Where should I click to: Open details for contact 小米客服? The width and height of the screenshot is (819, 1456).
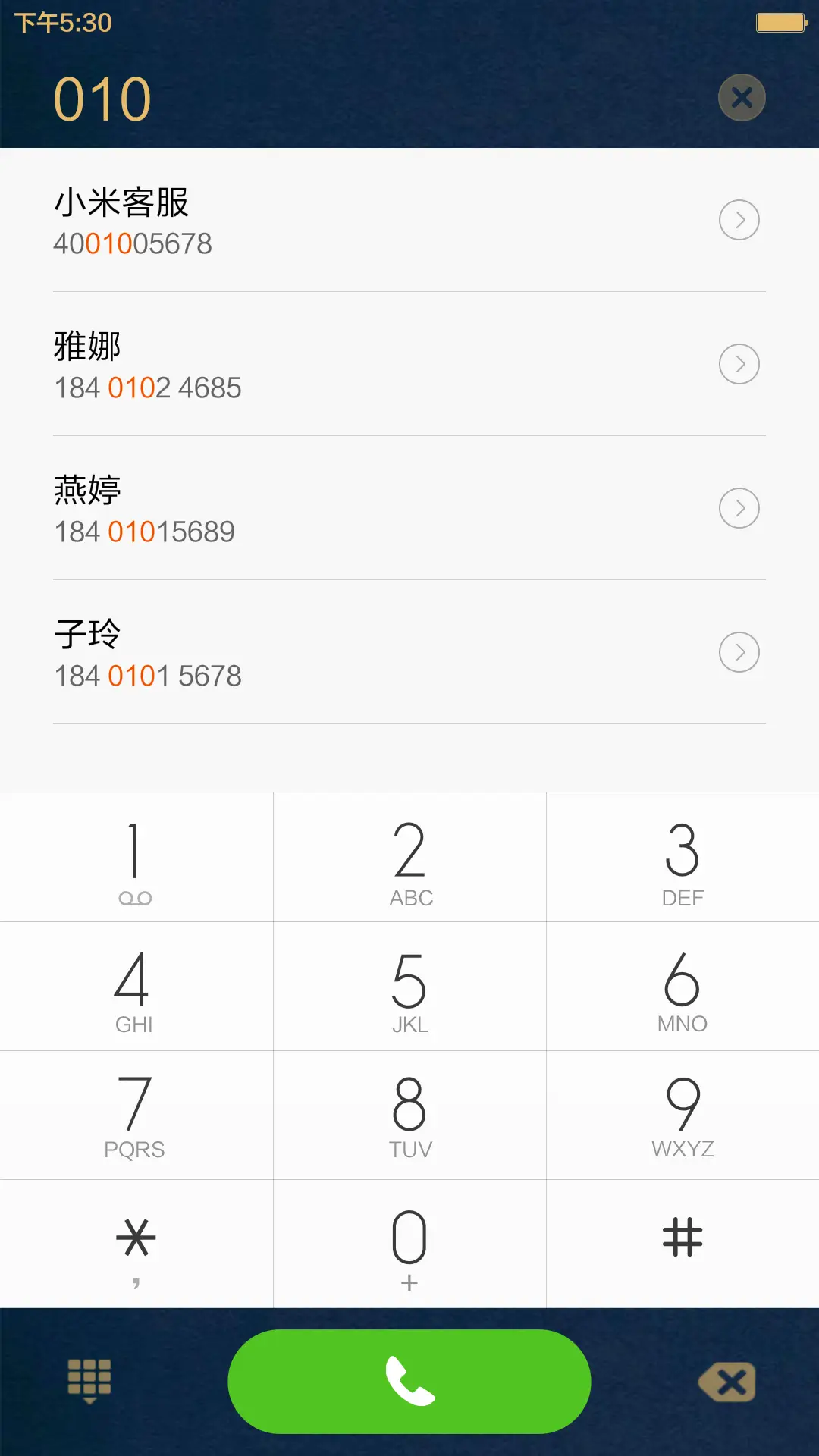[x=739, y=220]
